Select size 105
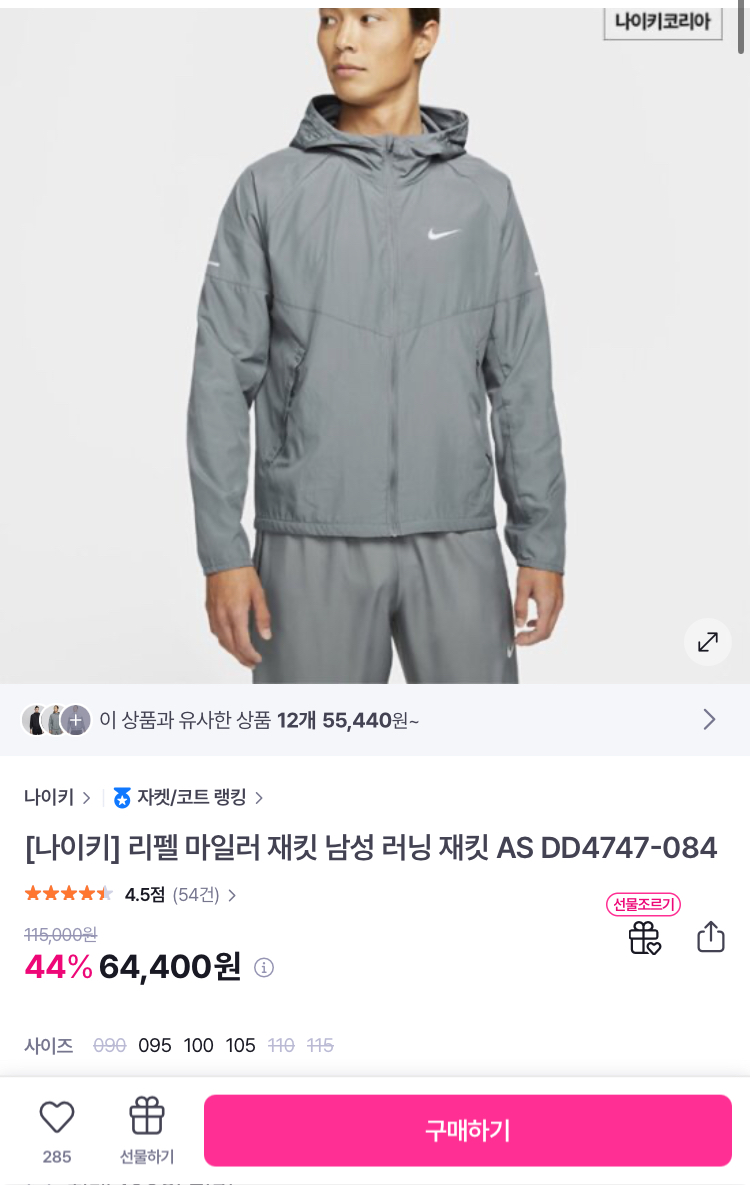Viewport: 750px width, 1185px height. point(241,1046)
